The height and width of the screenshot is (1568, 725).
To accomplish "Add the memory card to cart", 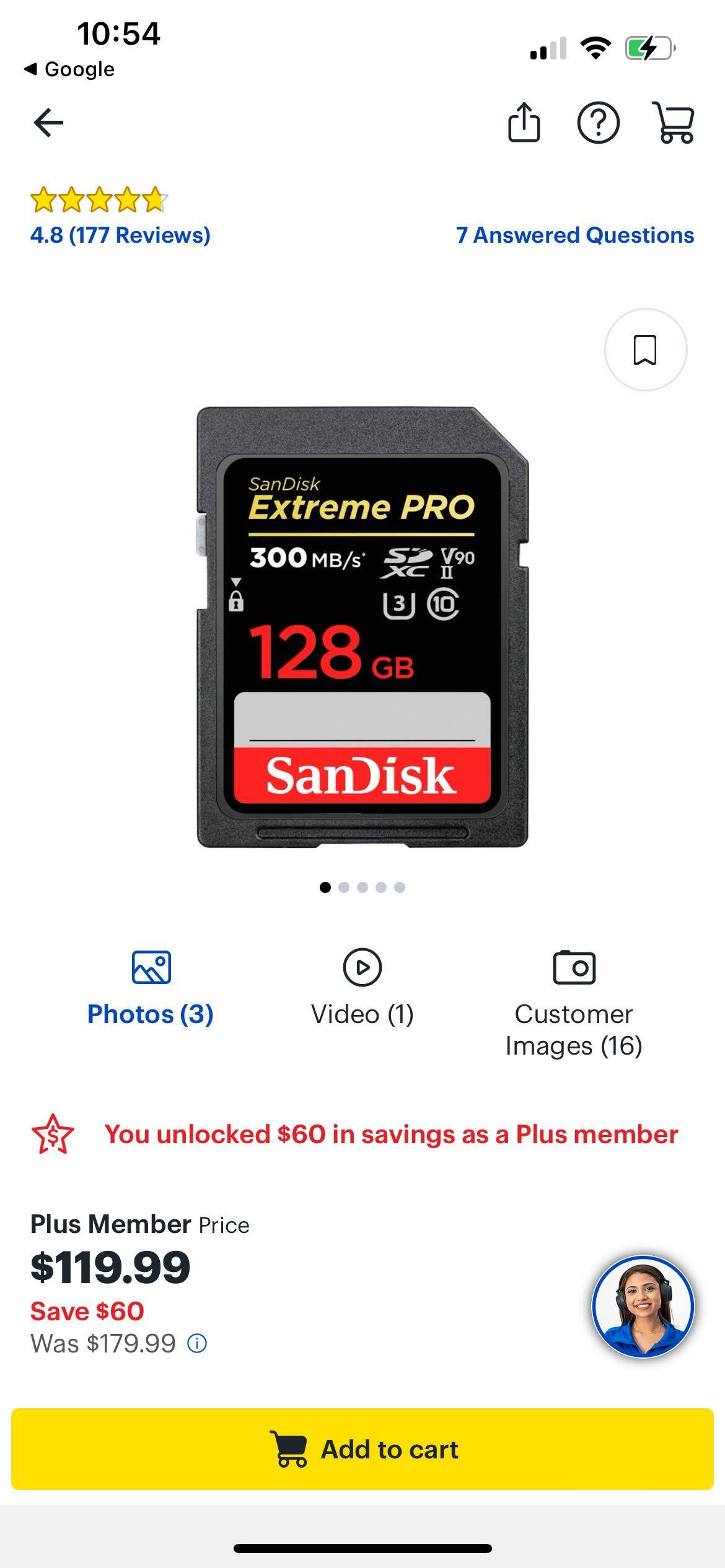I will pos(362,1449).
